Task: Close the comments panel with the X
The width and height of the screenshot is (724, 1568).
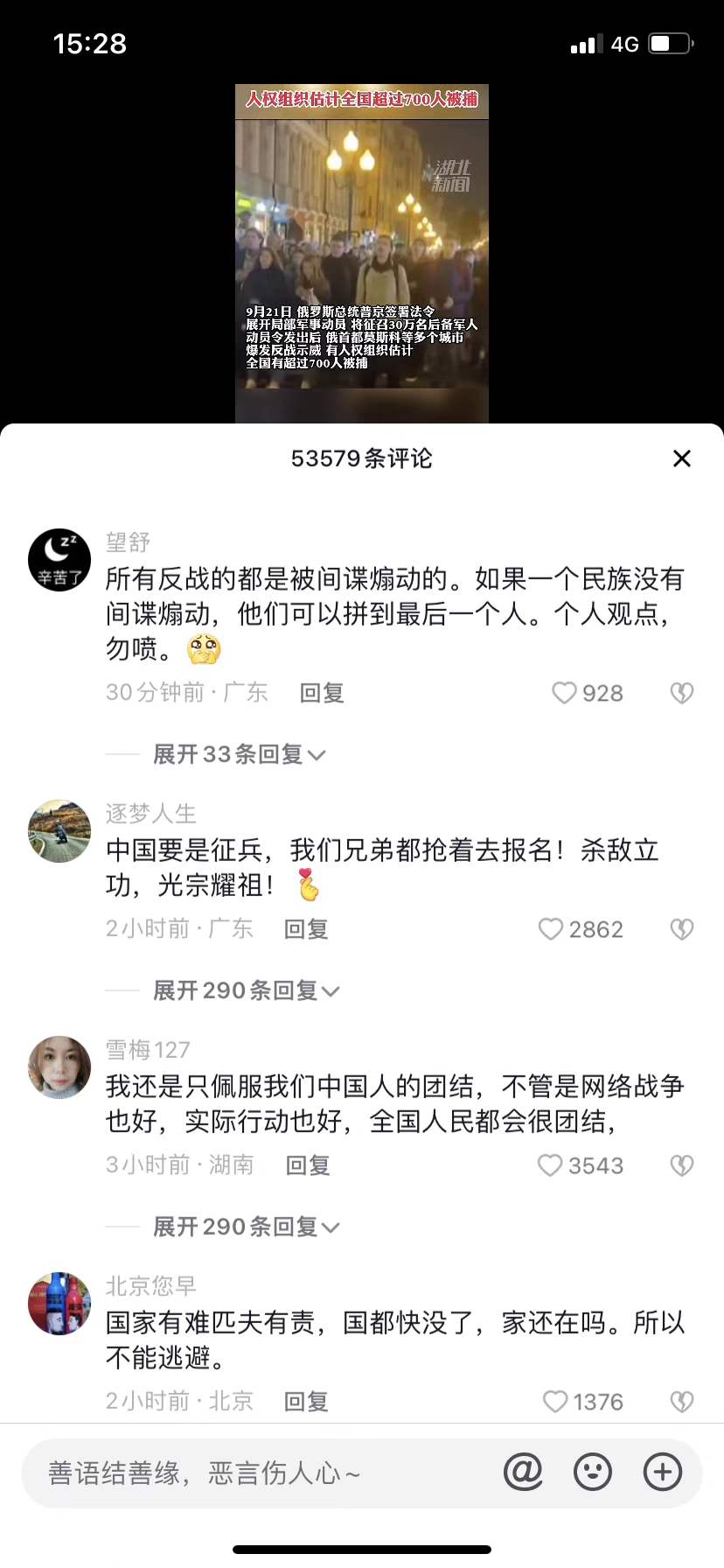Action: 681,458
